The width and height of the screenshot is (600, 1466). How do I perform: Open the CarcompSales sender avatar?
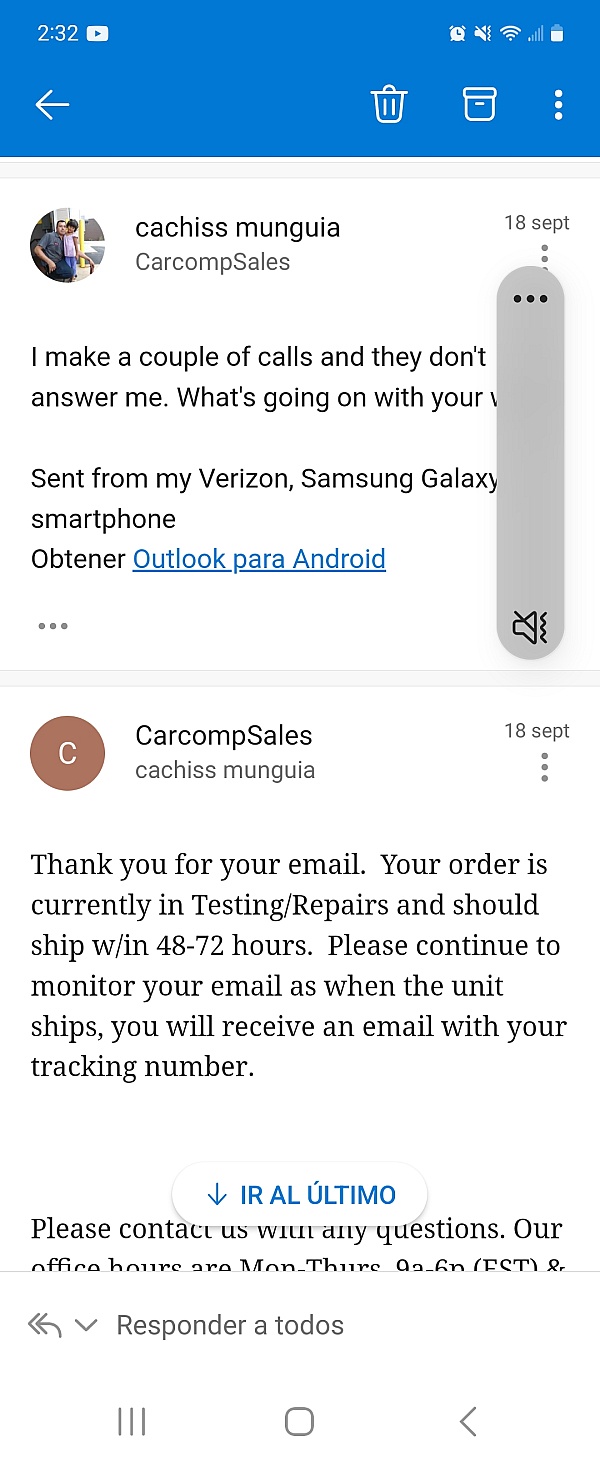coord(67,753)
